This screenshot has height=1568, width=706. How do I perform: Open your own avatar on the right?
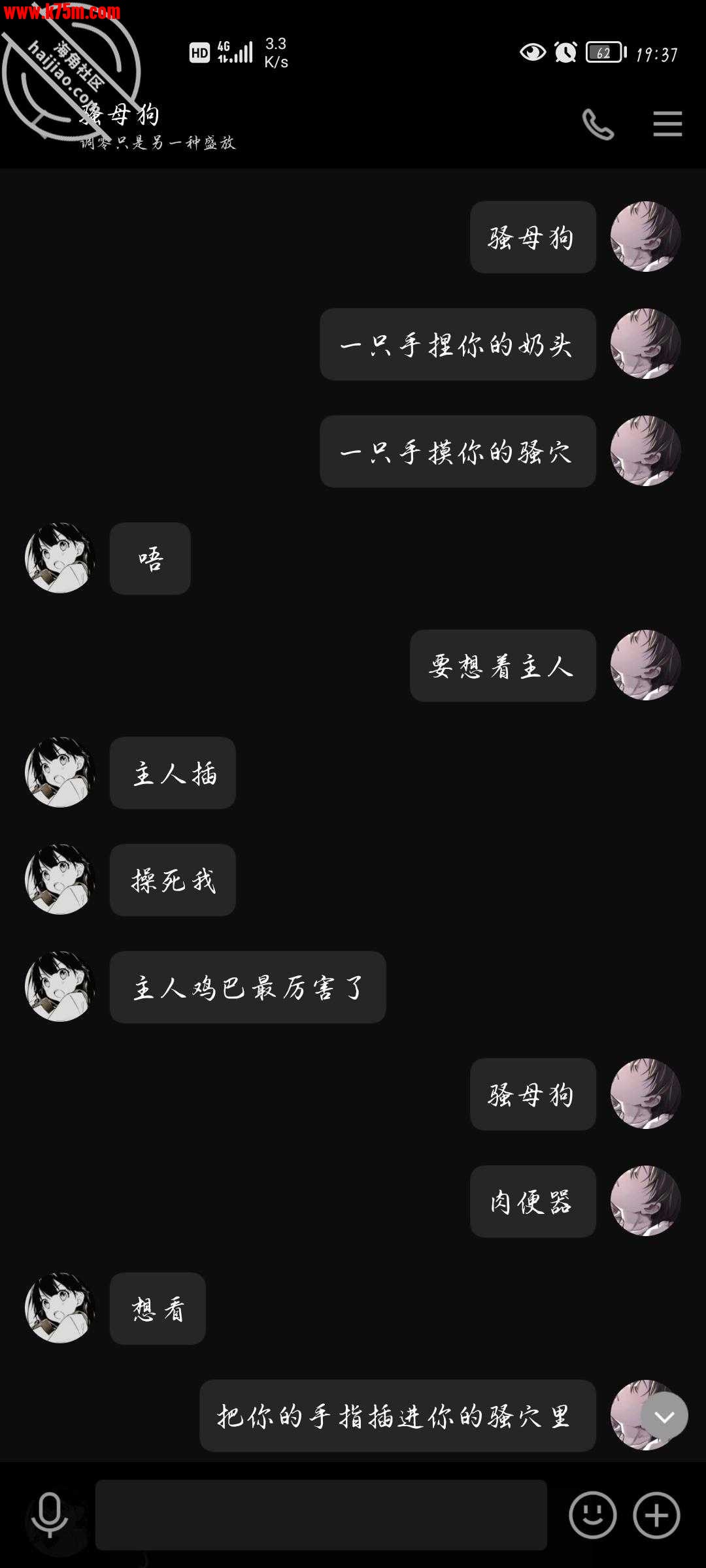click(x=645, y=237)
